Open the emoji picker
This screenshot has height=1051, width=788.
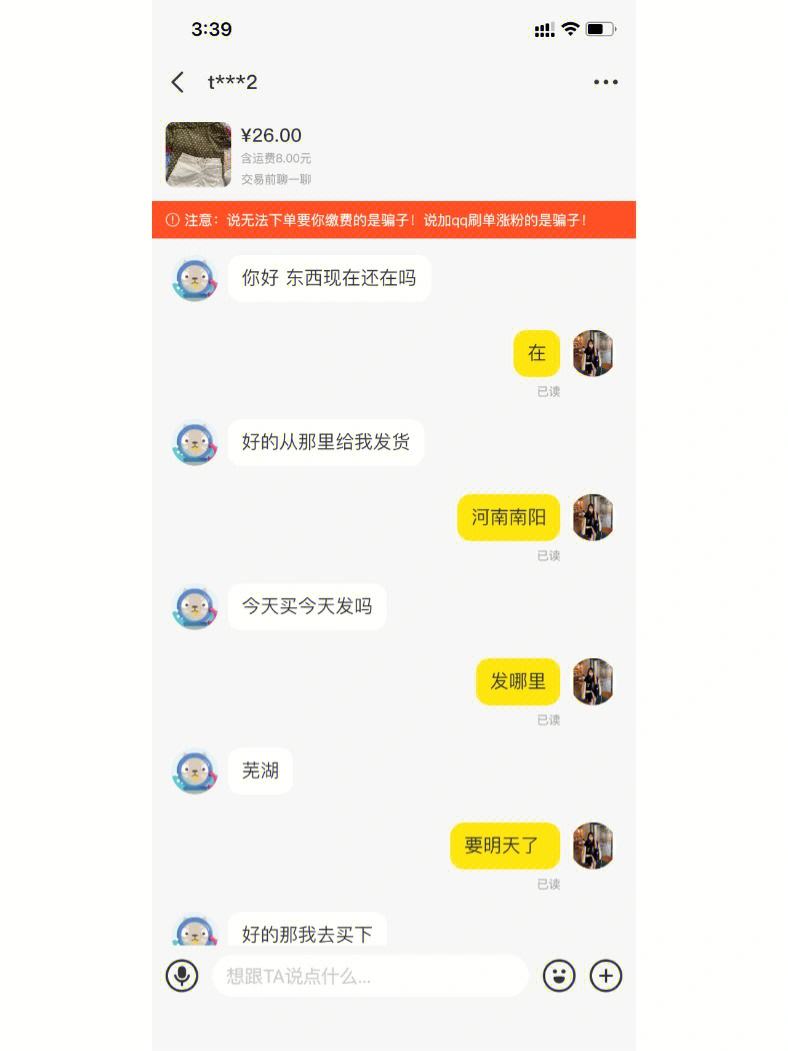(x=559, y=975)
